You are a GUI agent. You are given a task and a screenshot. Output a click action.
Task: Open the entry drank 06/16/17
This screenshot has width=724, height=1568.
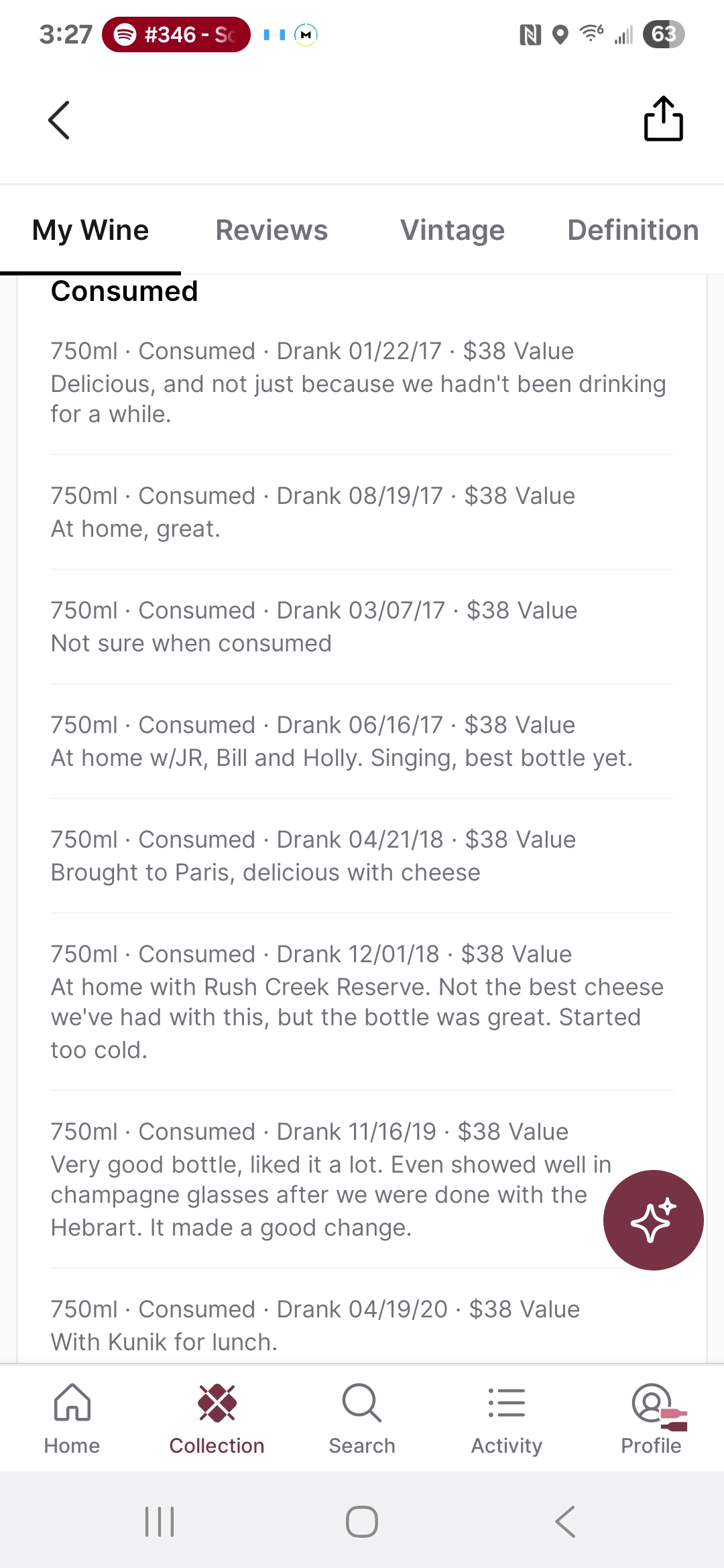[x=362, y=741]
